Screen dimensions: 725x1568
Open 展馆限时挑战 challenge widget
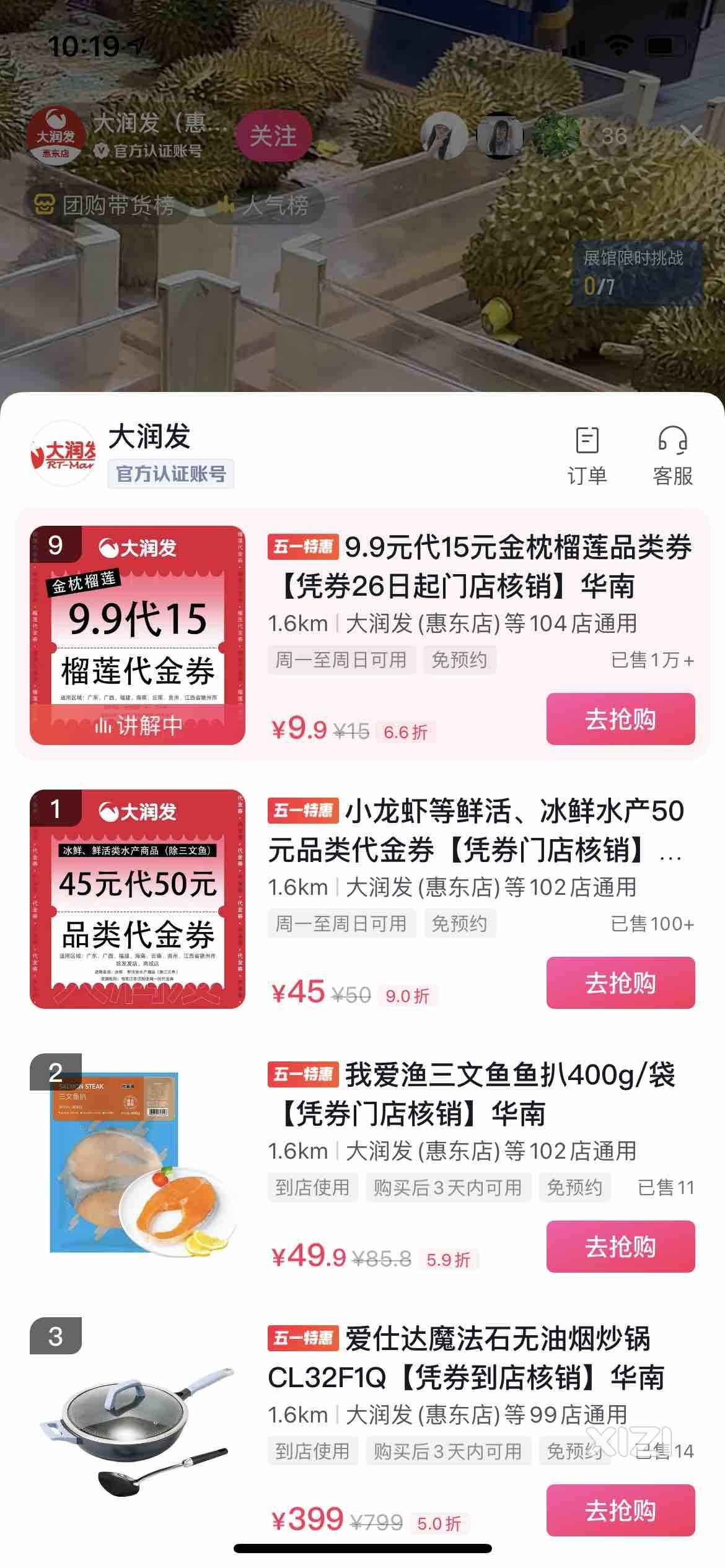[633, 272]
